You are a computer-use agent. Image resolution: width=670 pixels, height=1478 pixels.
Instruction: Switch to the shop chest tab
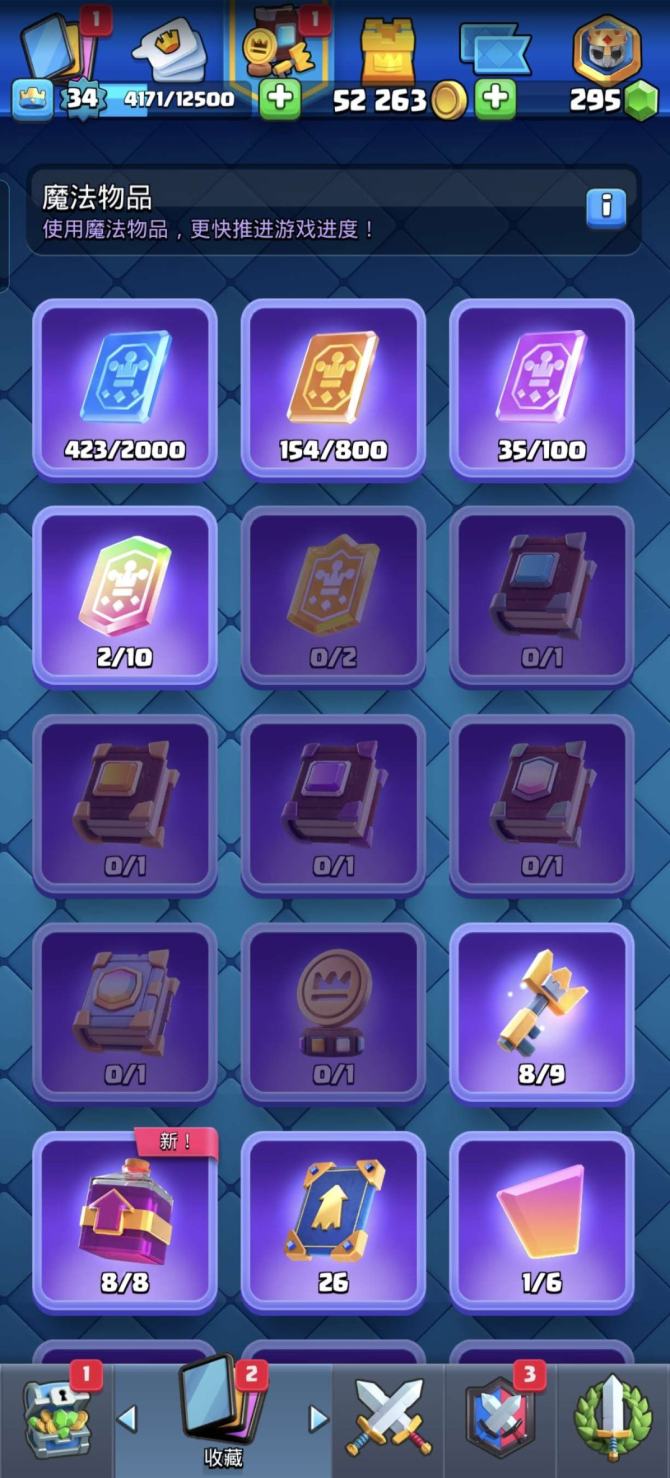(x=56, y=1420)
